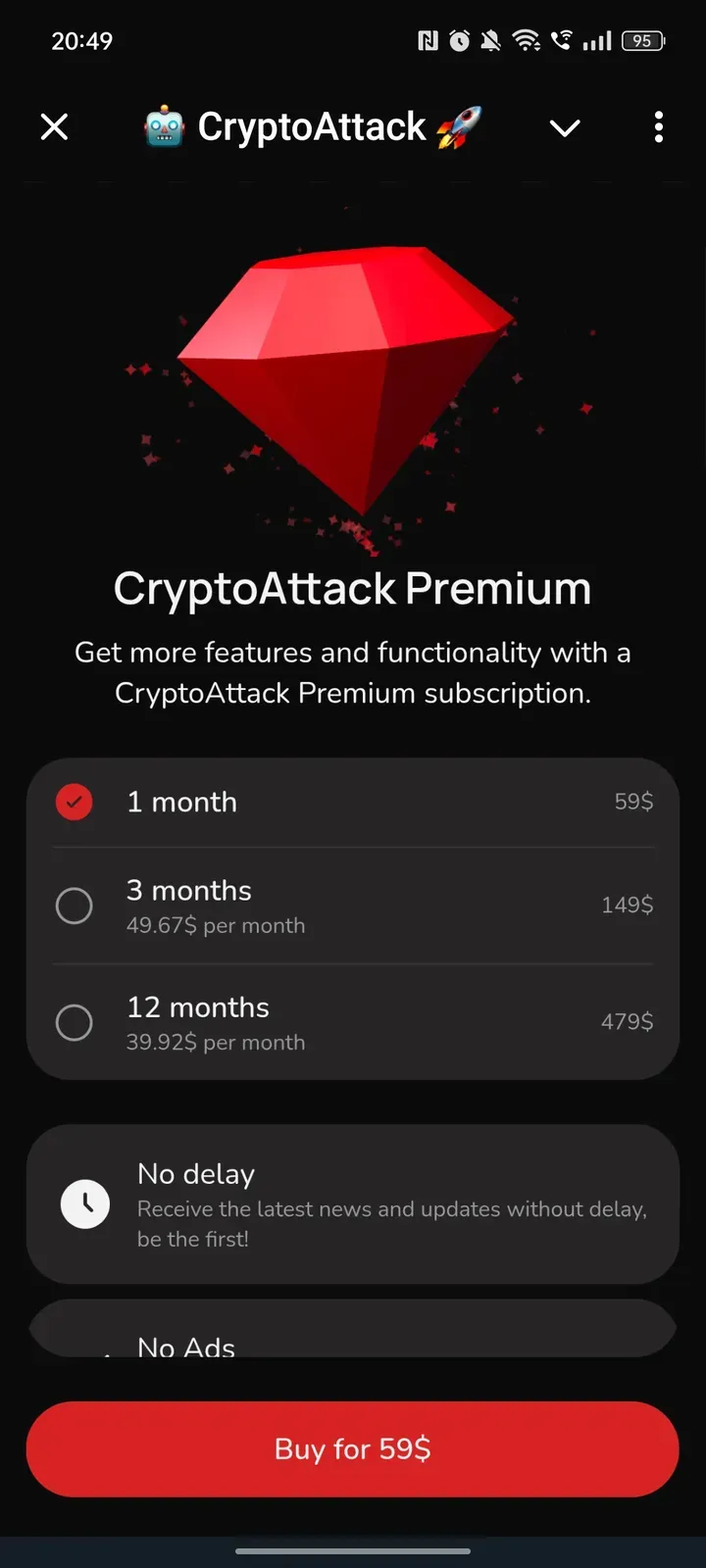Image resolution: width=706 pixels, height=1568 pixels.
Task: Click the red diamond graphic
Action: point(348,382)
